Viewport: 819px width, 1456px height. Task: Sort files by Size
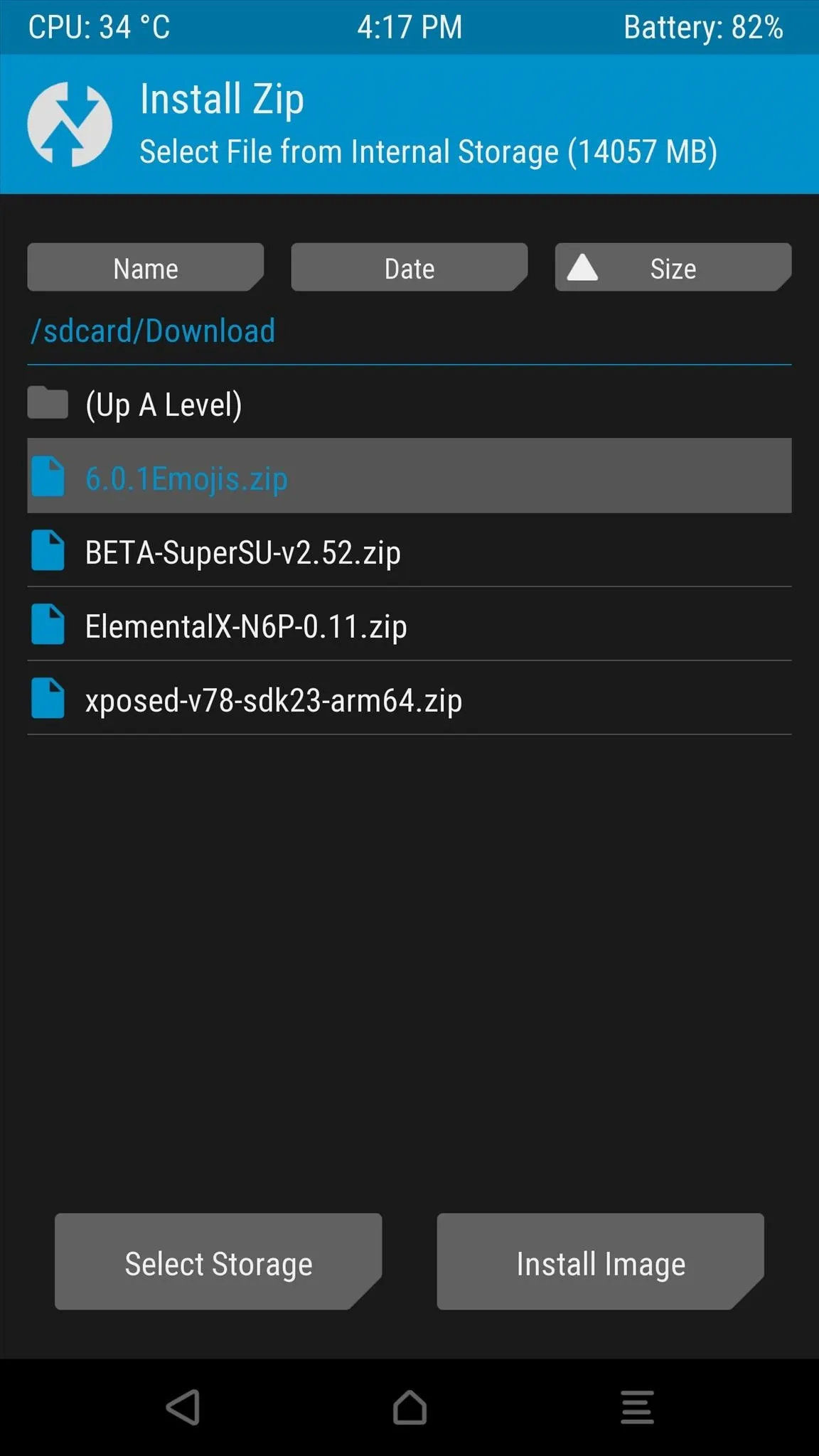673,267
